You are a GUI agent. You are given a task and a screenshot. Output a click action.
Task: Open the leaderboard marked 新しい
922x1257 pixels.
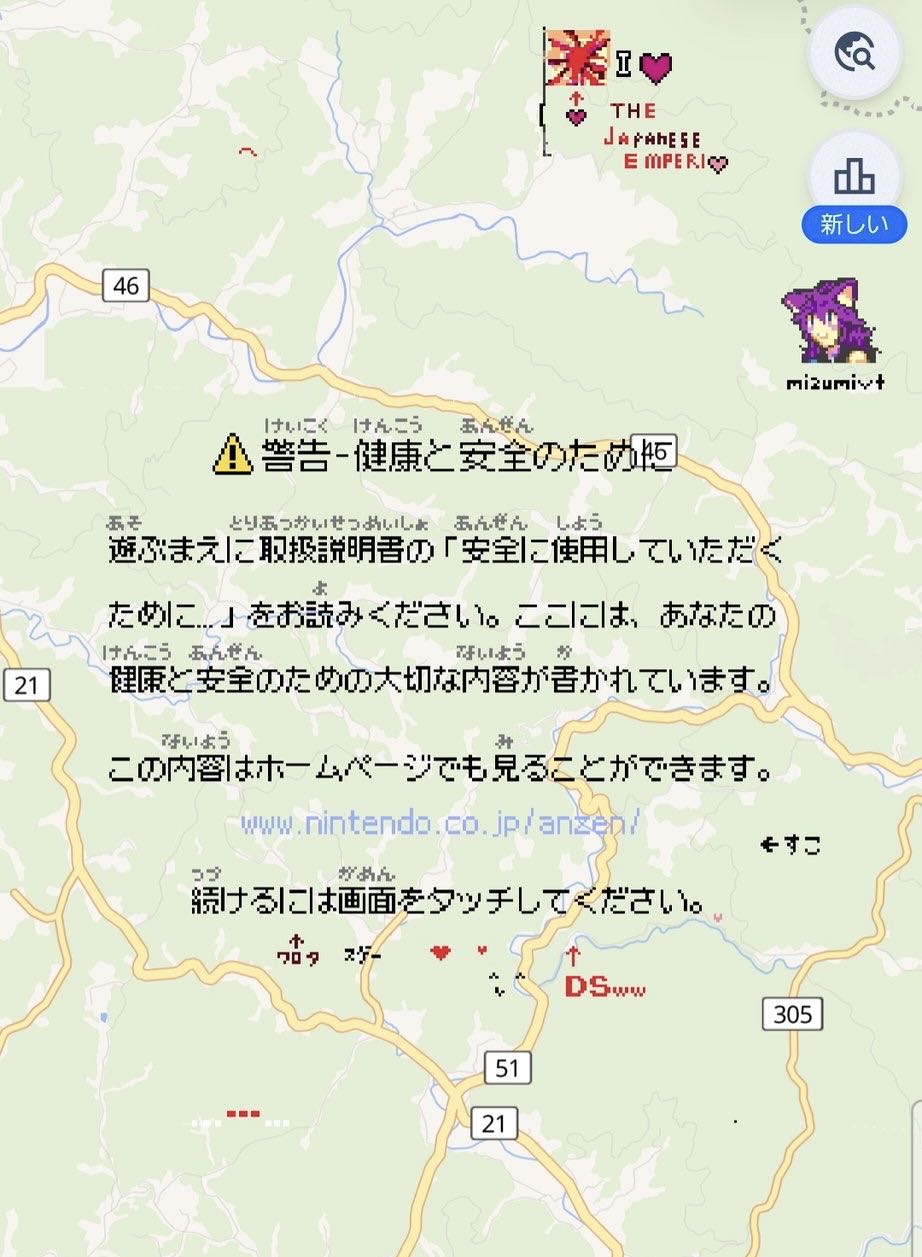click(x=854, y=179)
